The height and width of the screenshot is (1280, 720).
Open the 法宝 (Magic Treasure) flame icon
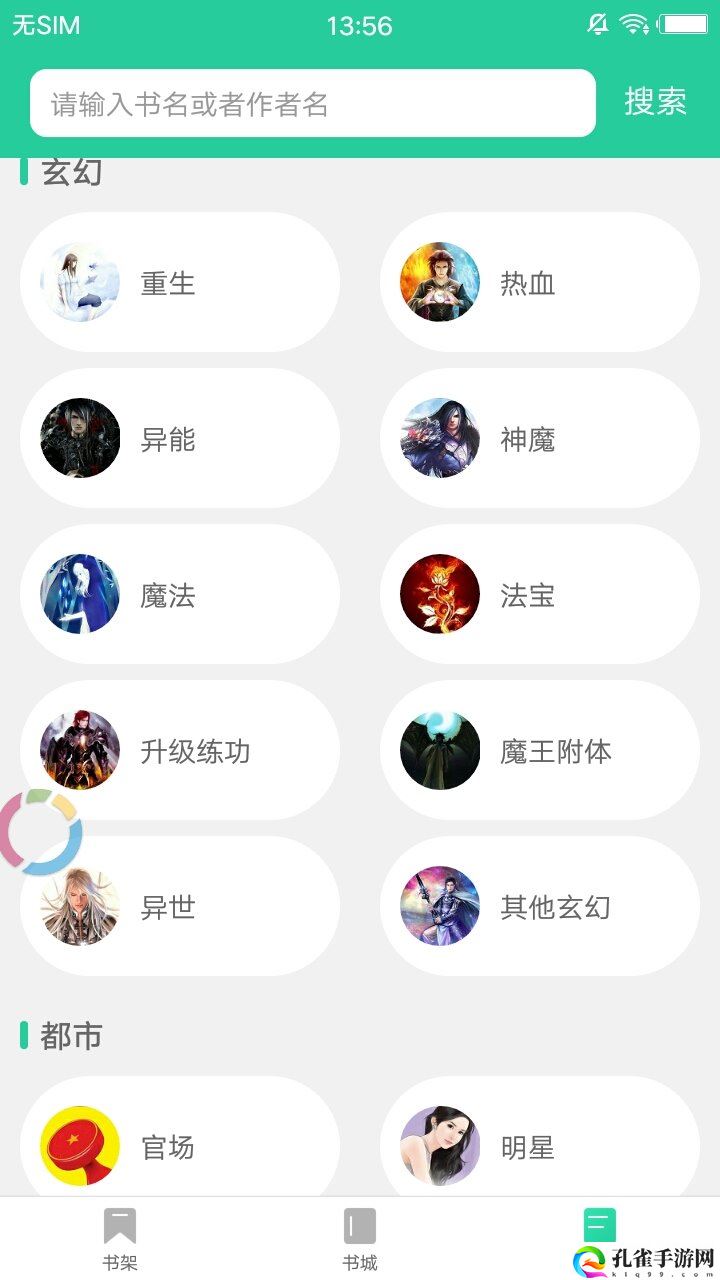(x=438, y=594)
